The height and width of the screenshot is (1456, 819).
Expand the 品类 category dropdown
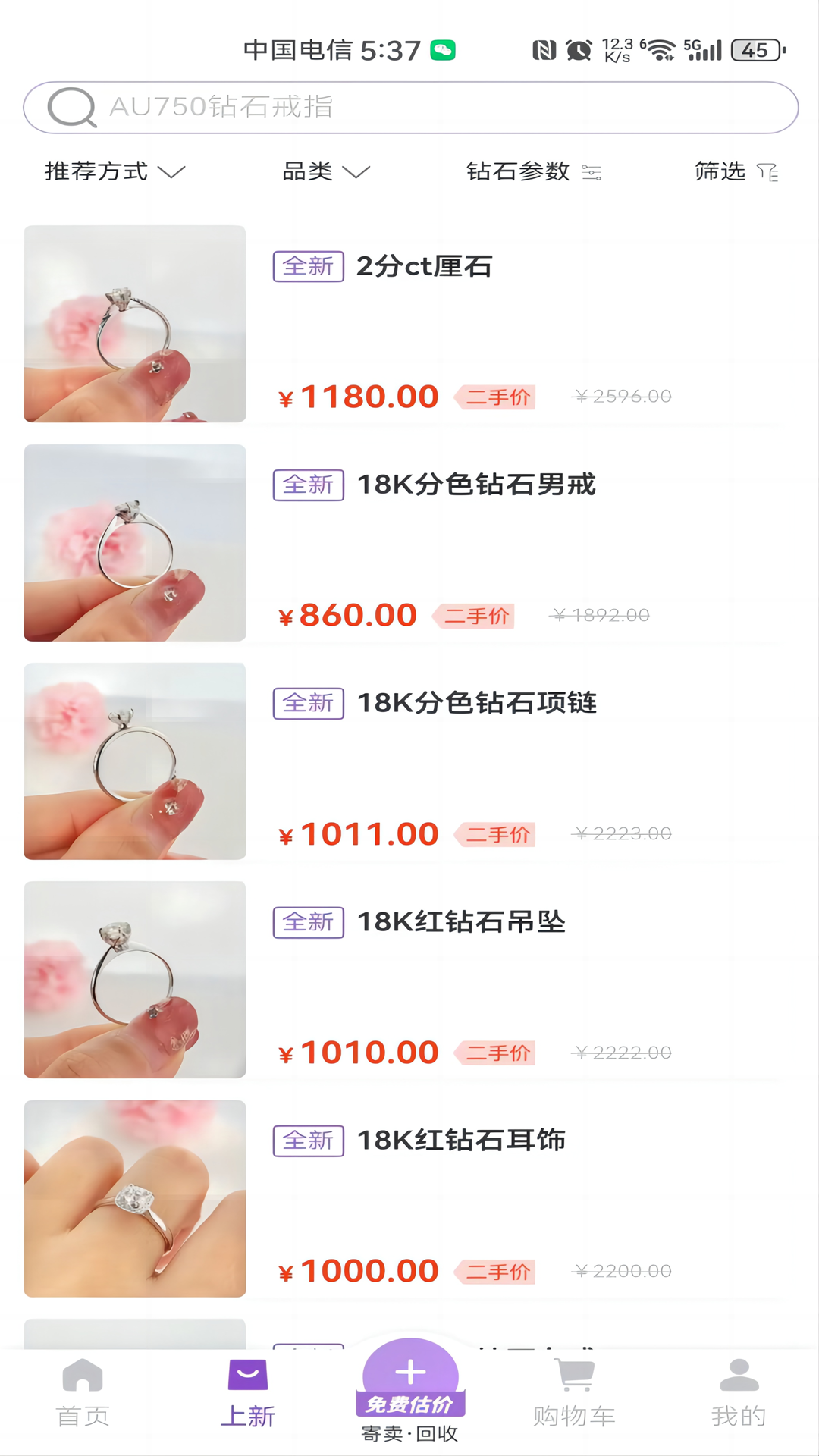pos(325,171)
